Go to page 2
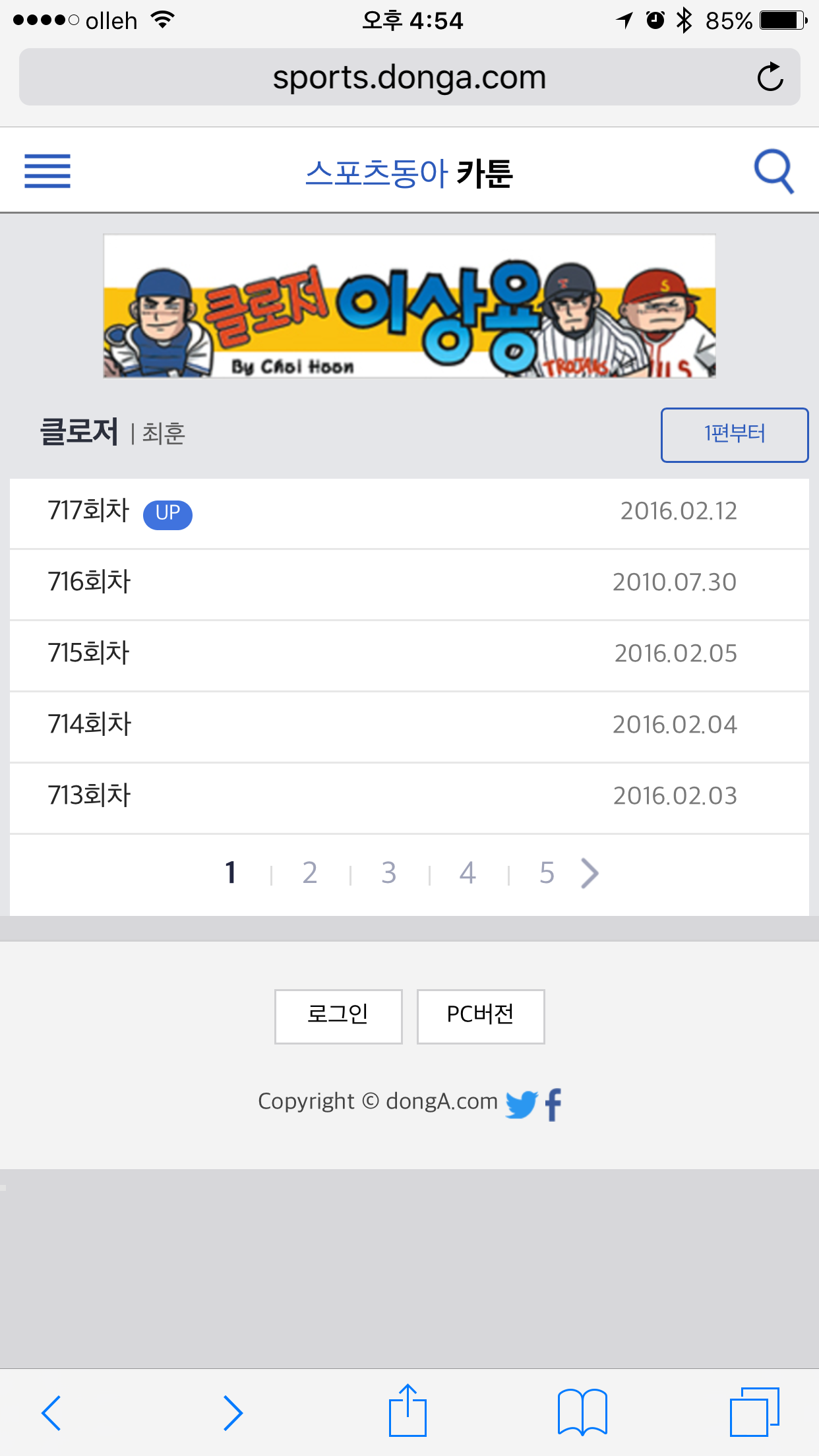 tap(310, 873)
